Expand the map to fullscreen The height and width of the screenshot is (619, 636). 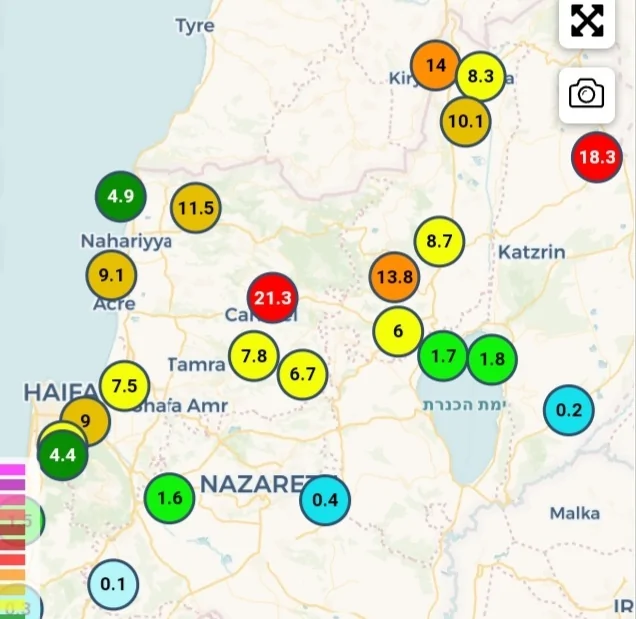click(587, 21)
